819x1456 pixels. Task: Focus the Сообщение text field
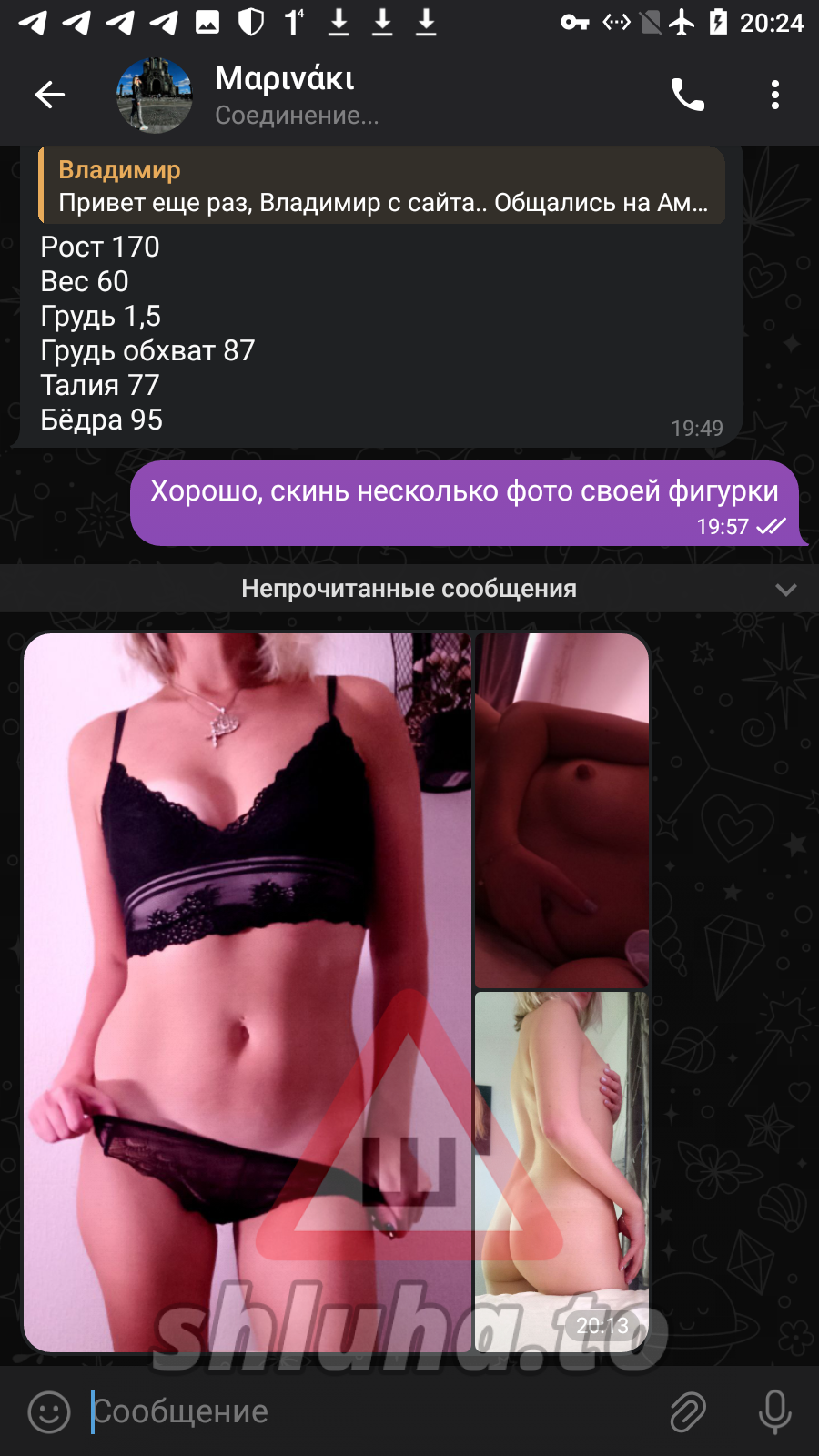[373, 1411]
